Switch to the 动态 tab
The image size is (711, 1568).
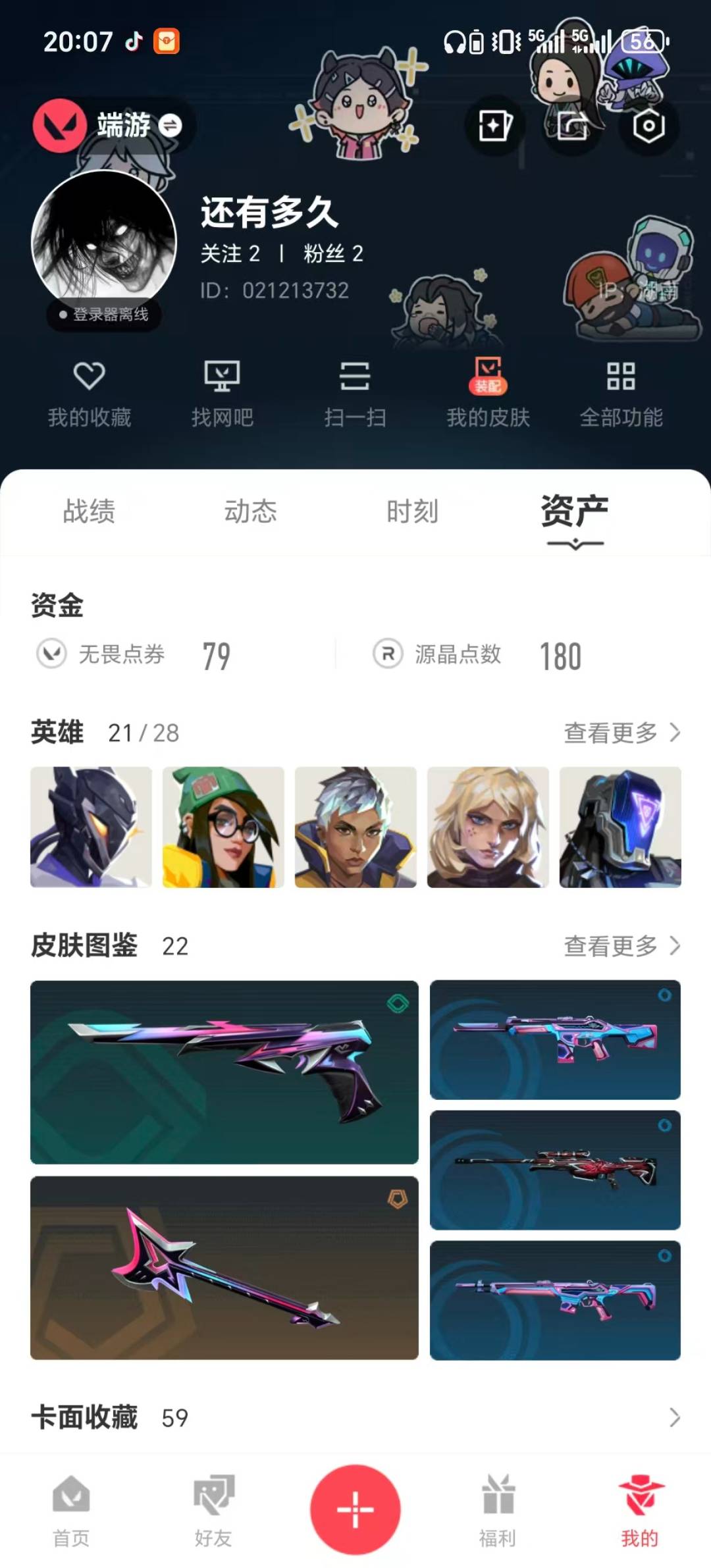[251, 511]
